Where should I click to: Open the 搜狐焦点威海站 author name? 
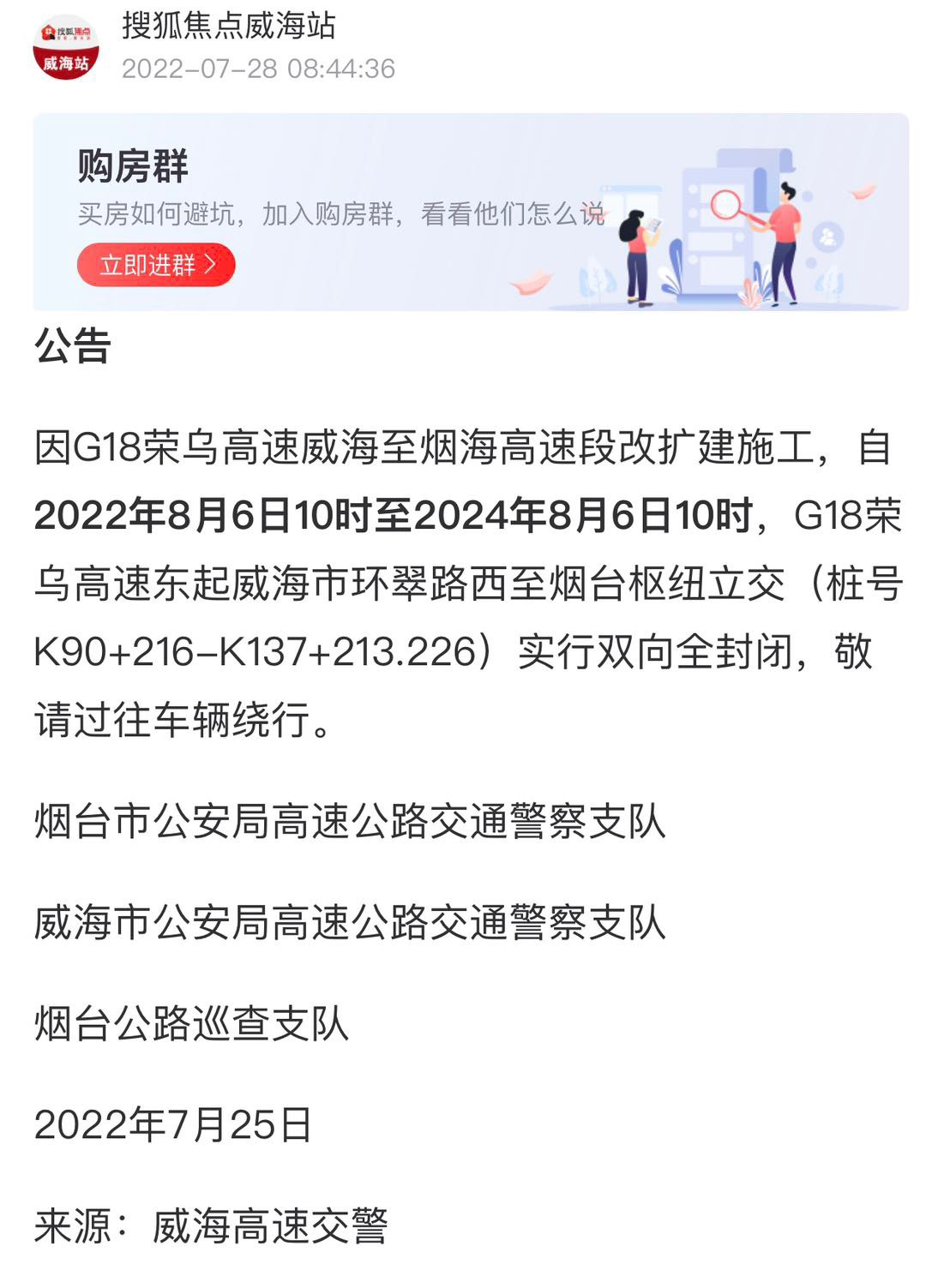pyautogui.click(x=228, y=26)
